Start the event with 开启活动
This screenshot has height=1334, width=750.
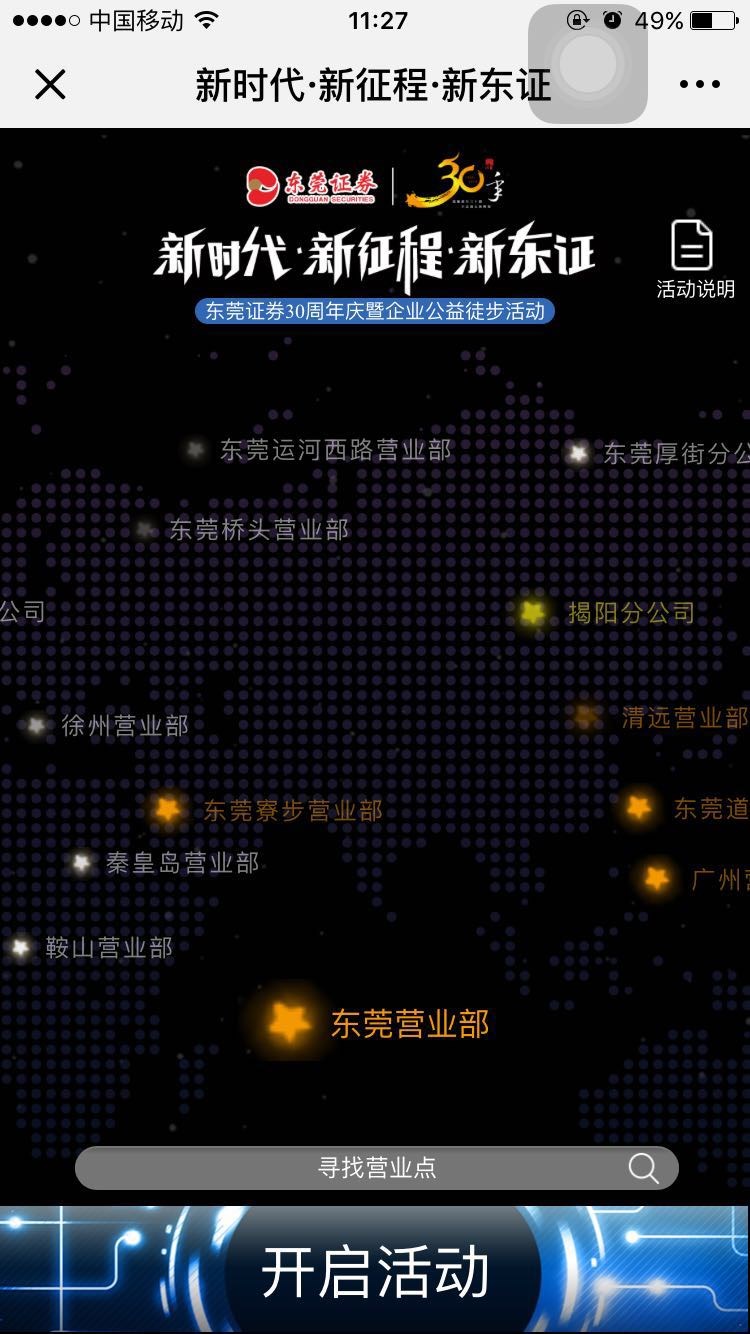pos(375,1271)
